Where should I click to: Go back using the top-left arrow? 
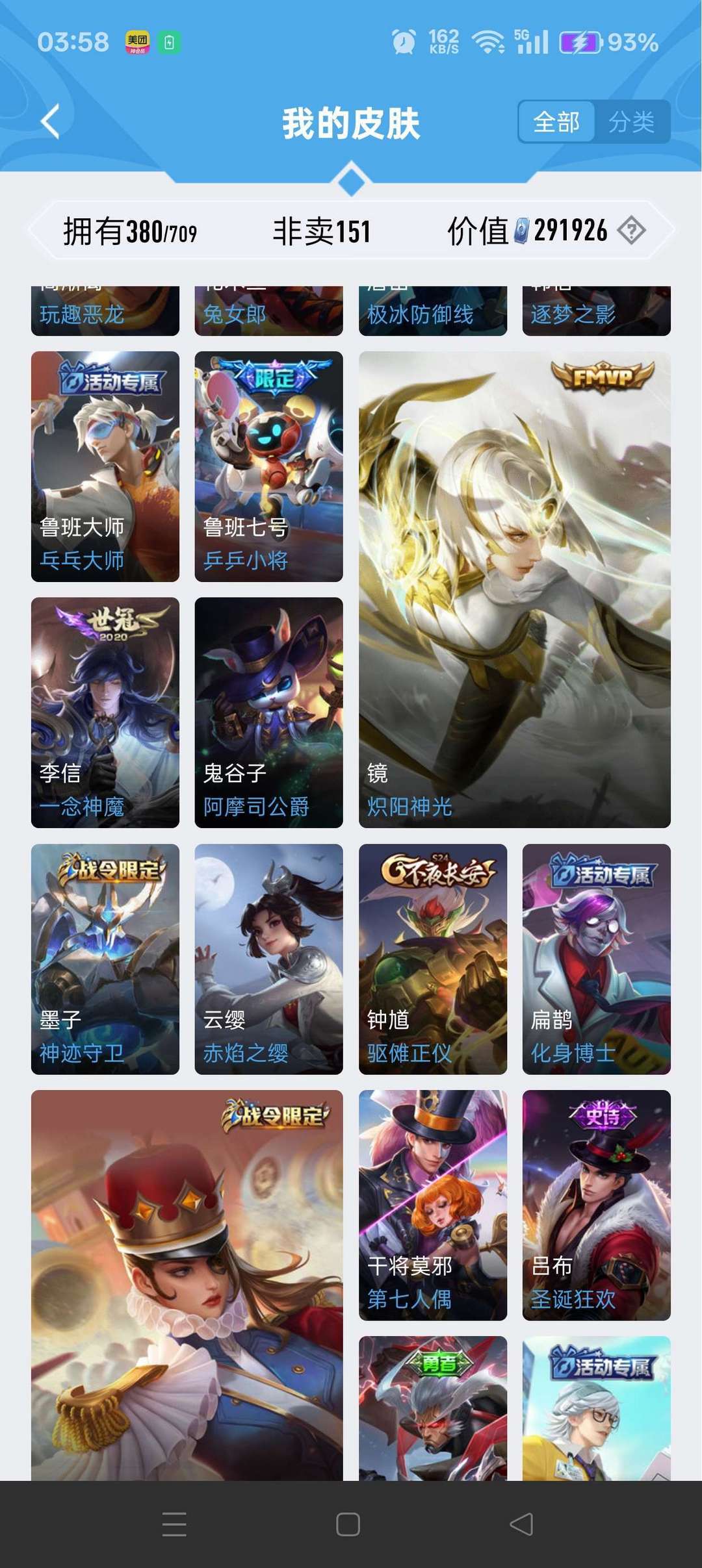(51, 121)
